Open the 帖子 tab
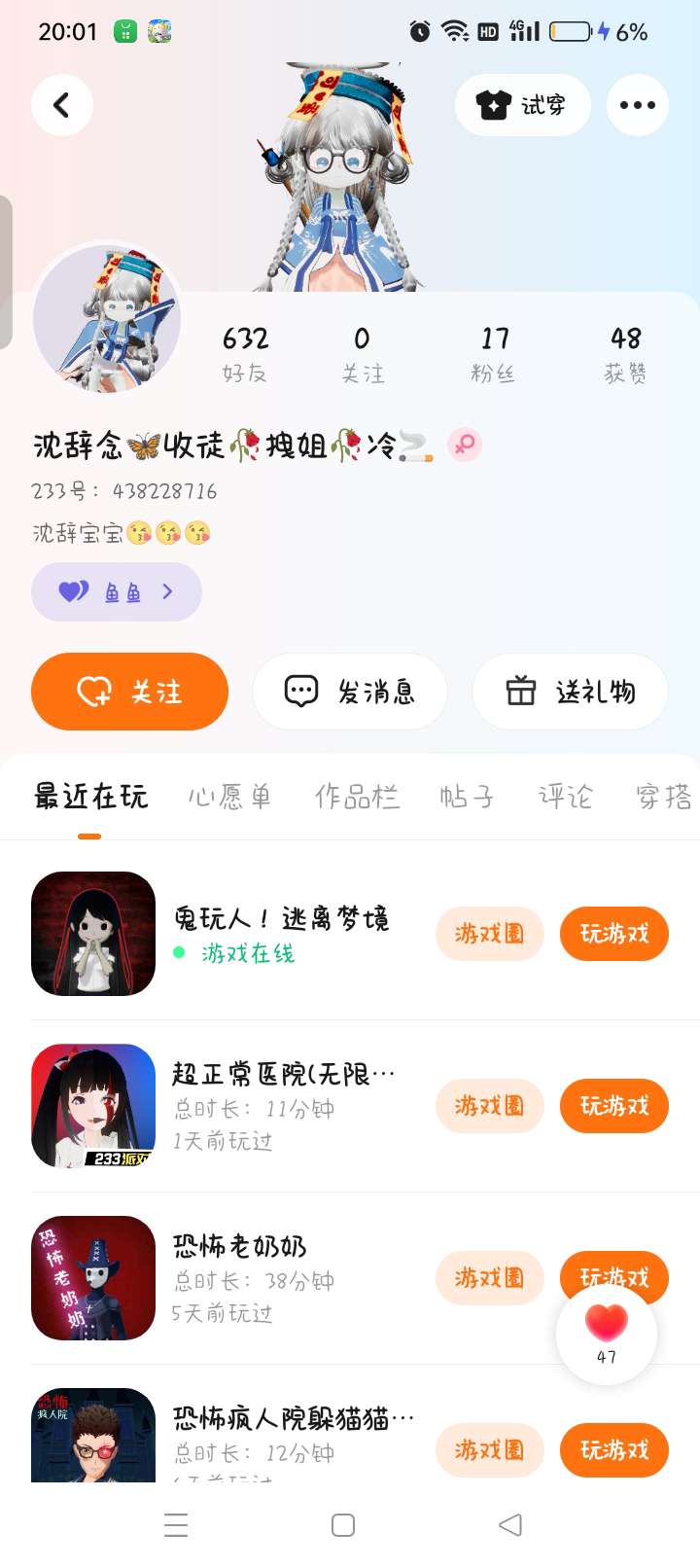The width and height of the screenshot is (700, 1568). click(x=467, y=798)
